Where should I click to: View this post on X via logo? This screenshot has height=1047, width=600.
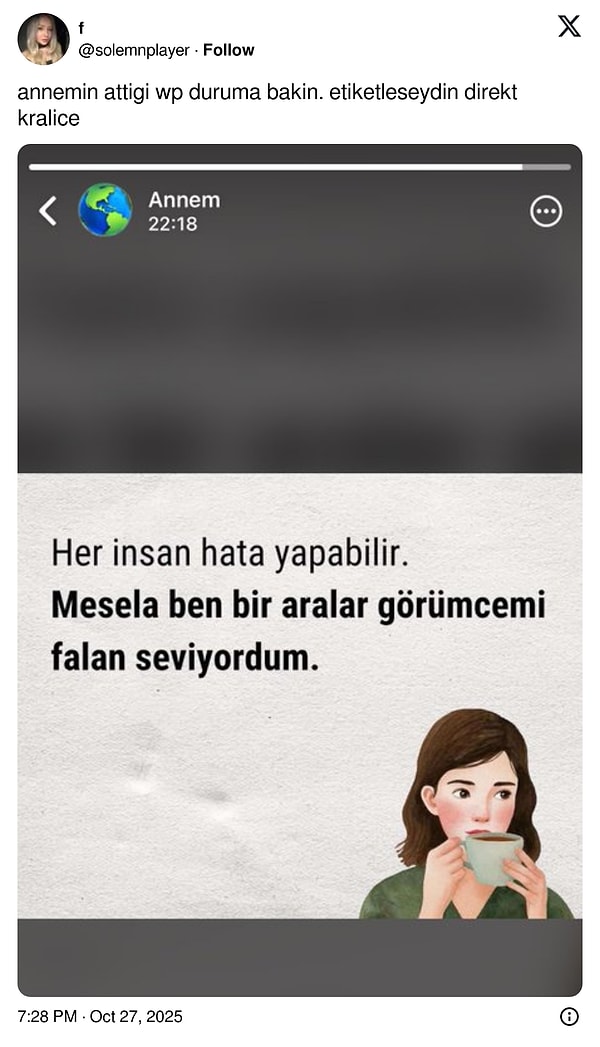click(569, 27)
